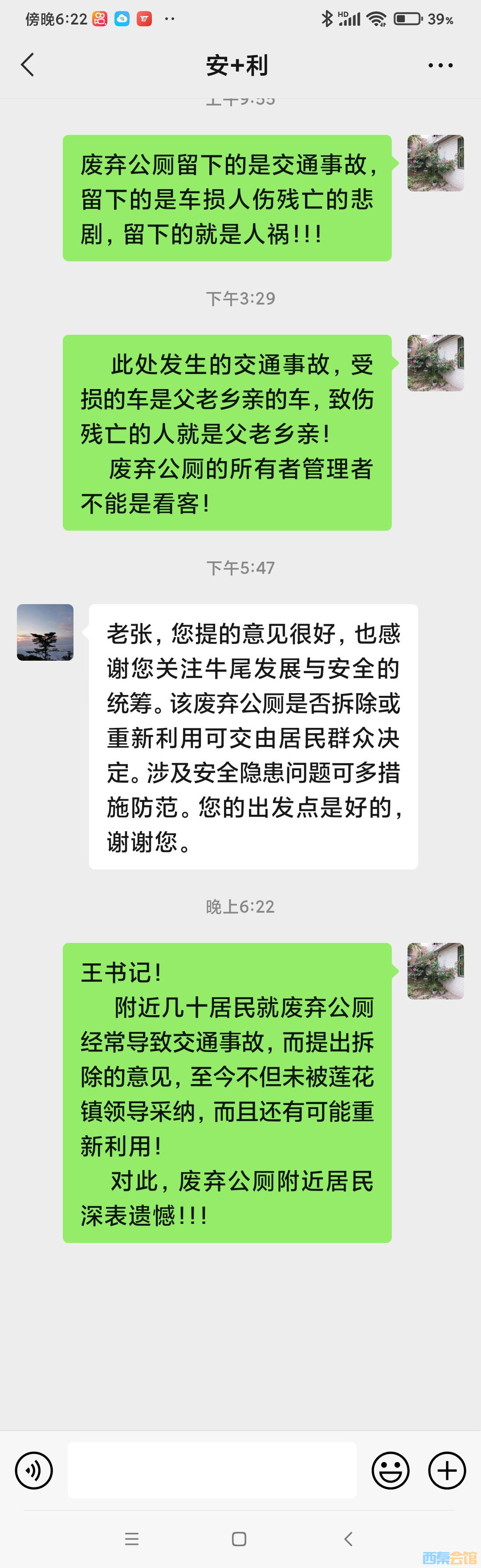Screen dimensions: 481x1568
Task: Switch to voice message input
Action: [x=33, y=1471]
